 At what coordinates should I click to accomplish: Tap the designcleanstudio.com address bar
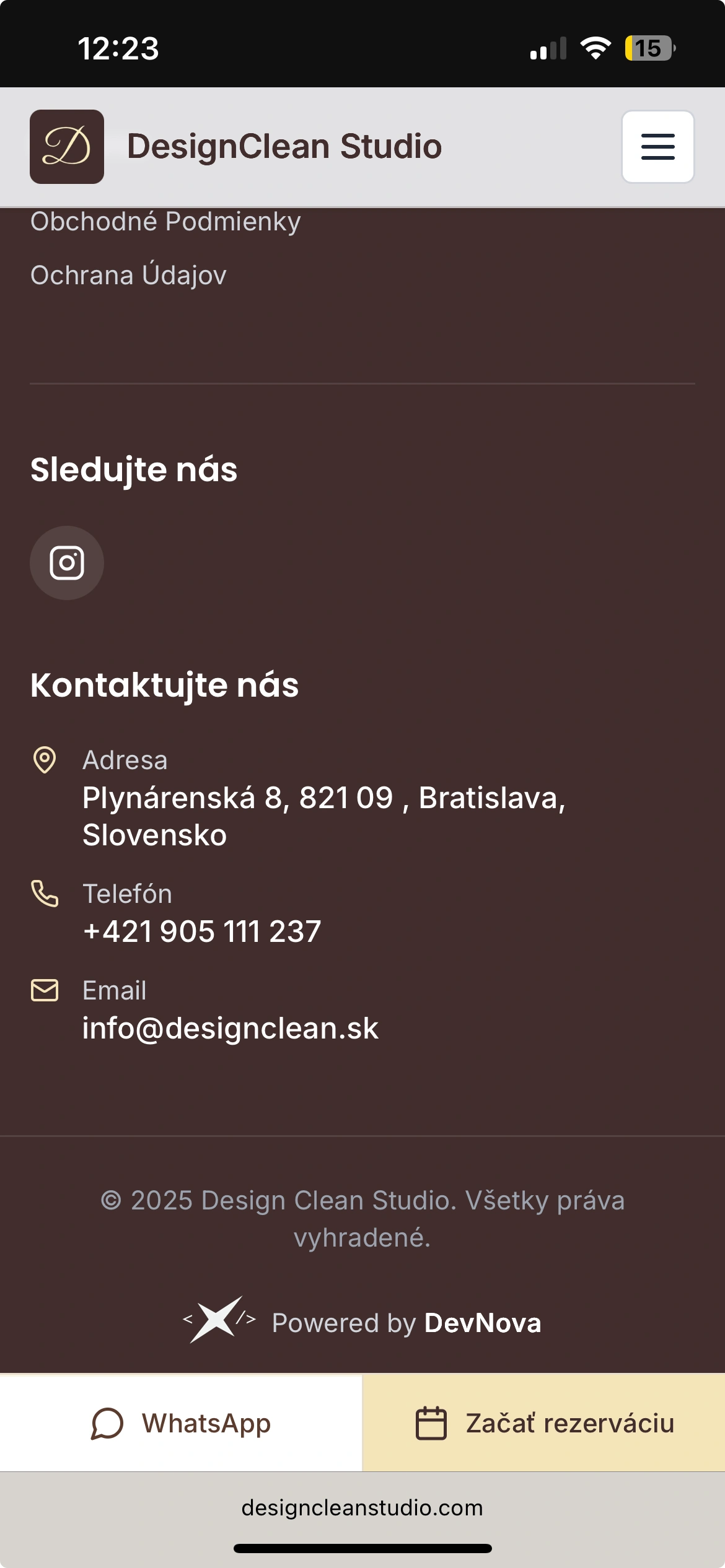(x=362, y=1507)
